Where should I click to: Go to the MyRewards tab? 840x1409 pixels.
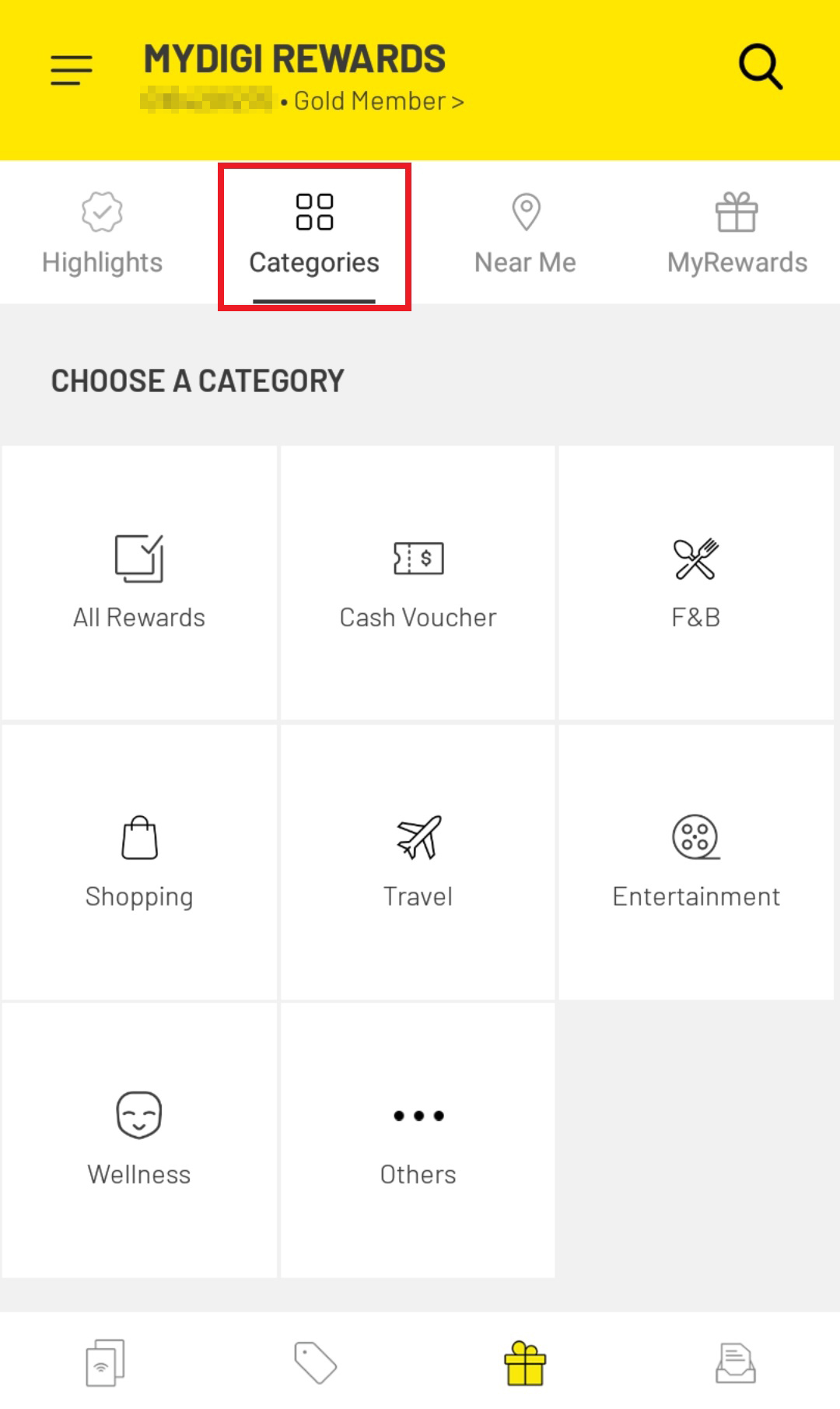[737, 233]
